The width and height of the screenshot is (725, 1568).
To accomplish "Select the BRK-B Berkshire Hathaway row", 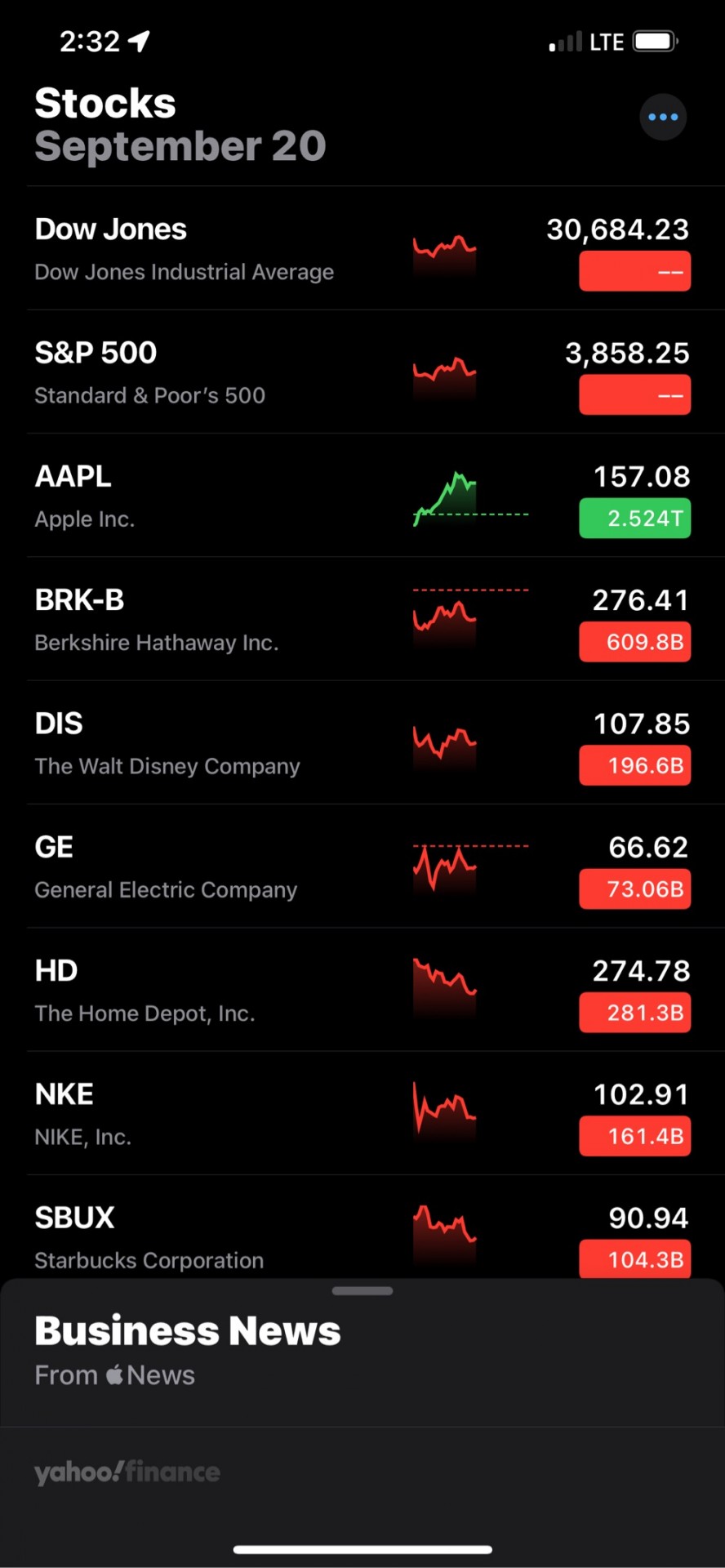I will coord(362,619).
